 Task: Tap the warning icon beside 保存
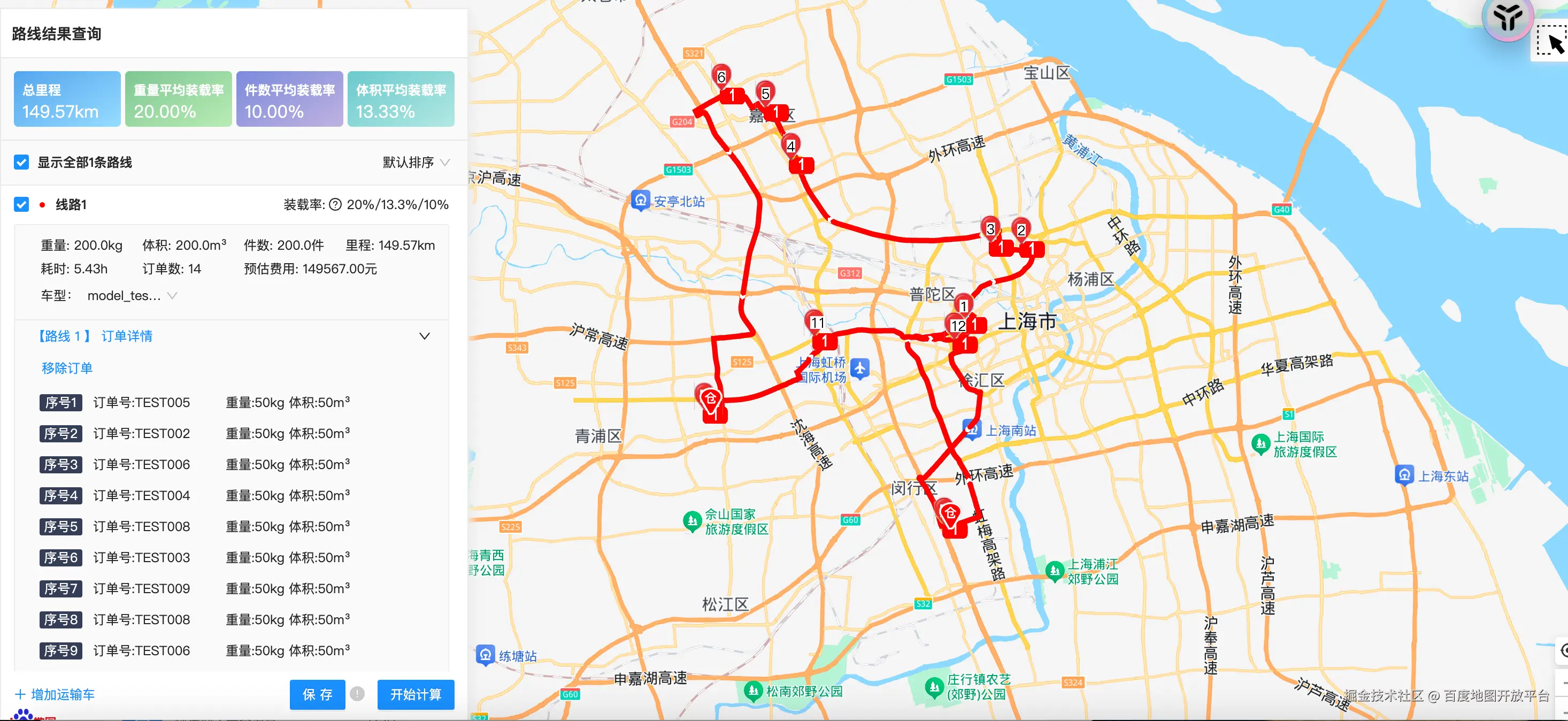click(357, 694)
